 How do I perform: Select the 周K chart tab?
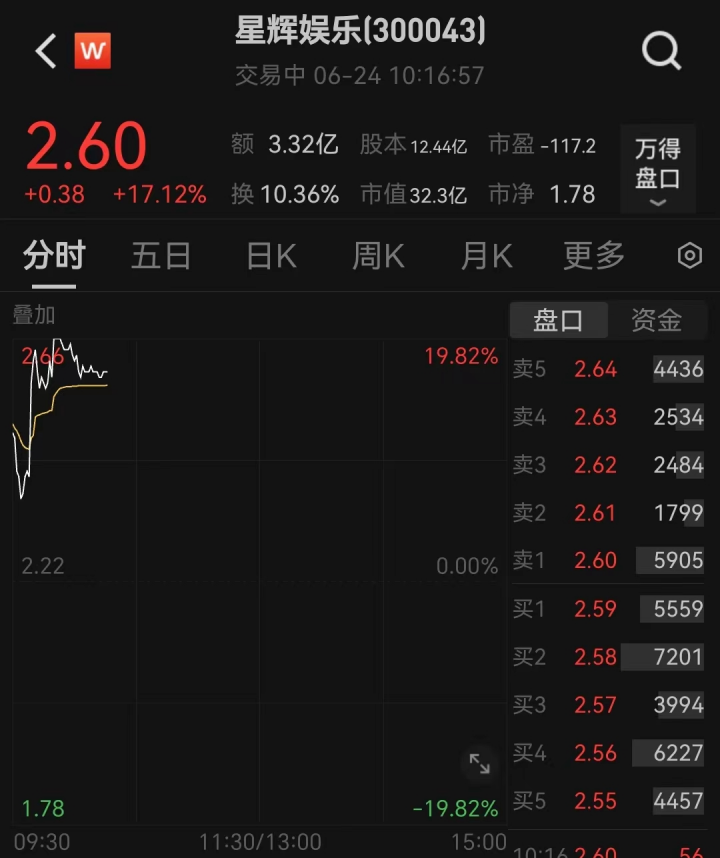(x=378, y=256)
